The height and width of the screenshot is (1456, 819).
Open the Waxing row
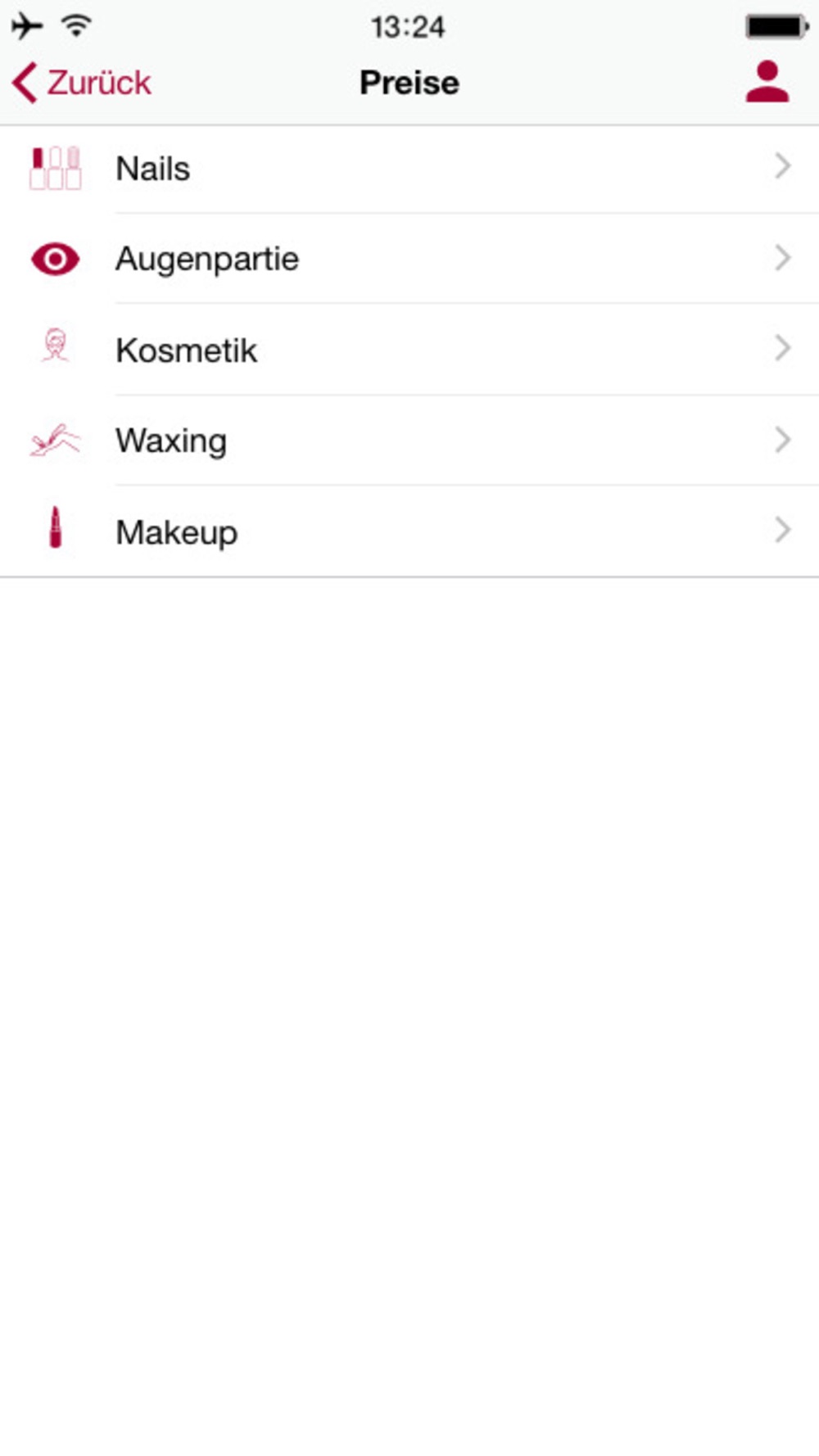(x=409, y=441)
